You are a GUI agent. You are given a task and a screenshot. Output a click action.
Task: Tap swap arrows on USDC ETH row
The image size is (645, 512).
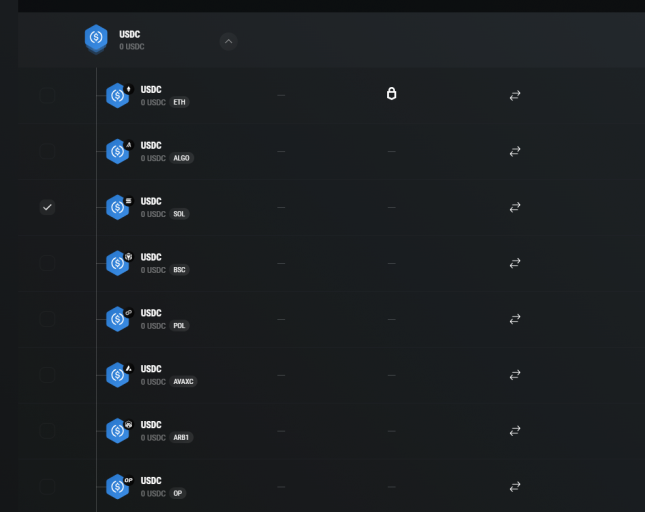(x=515, y=96)
